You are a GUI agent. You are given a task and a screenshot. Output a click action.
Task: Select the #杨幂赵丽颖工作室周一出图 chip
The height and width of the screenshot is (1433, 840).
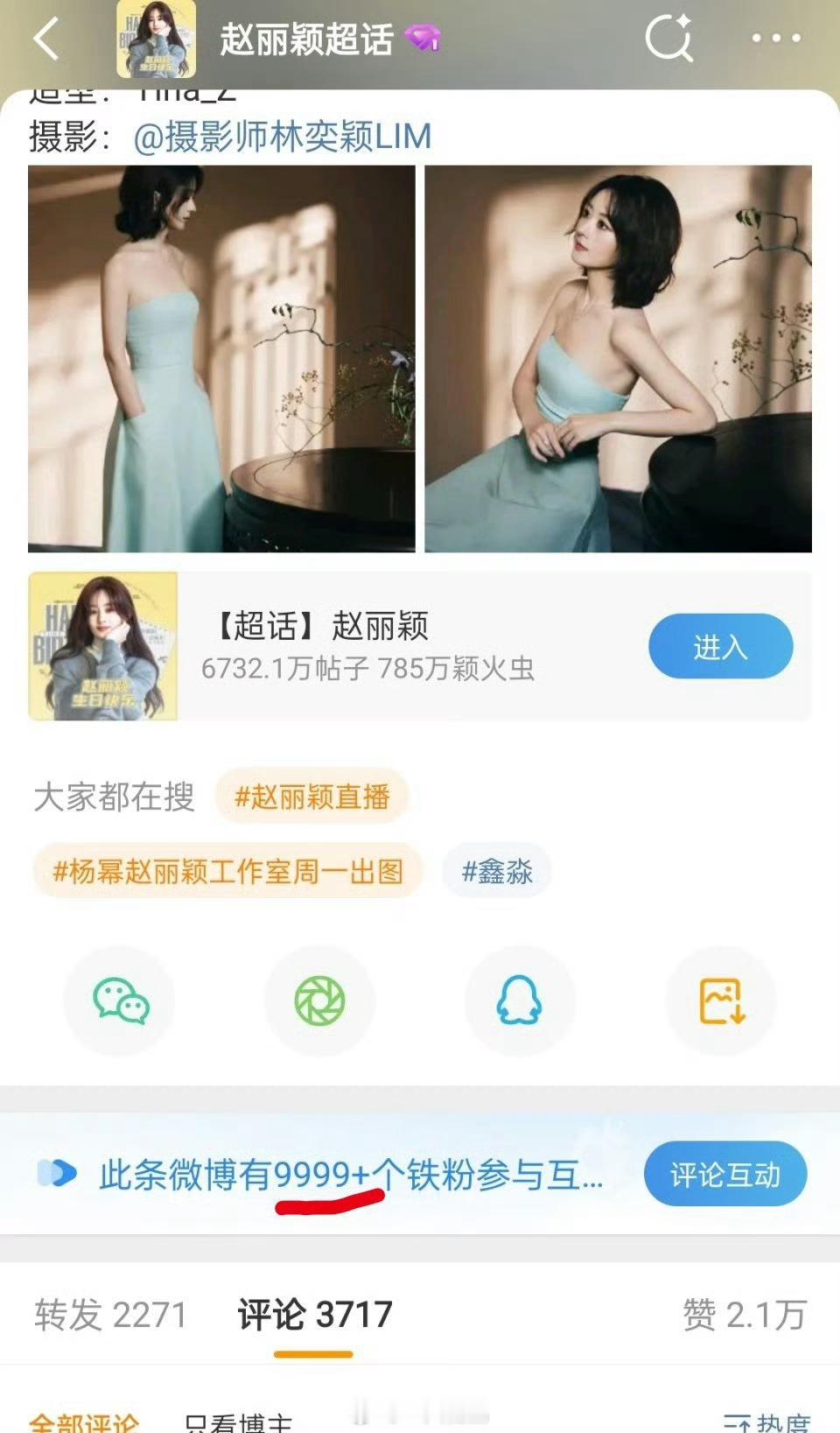[227, 871]
